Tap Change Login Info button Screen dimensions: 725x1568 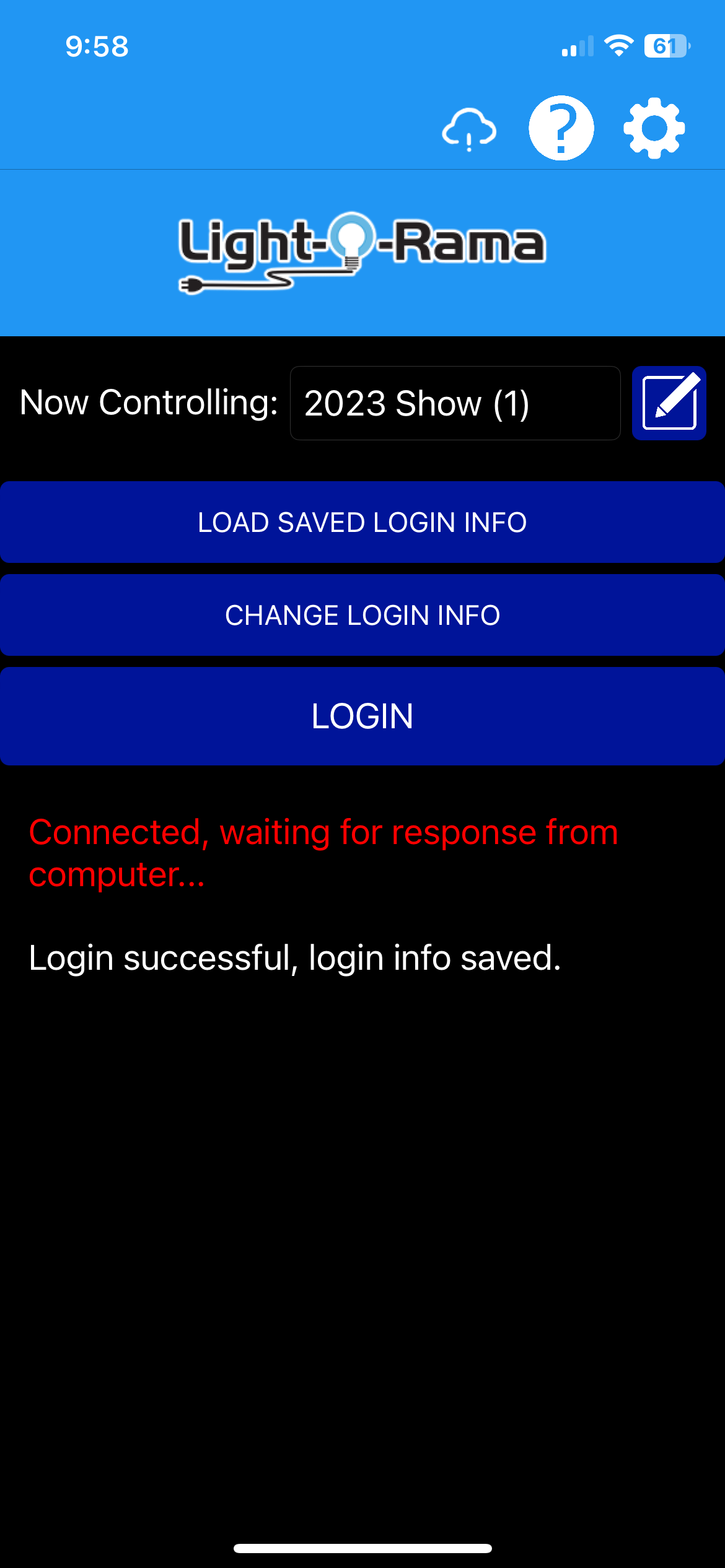pos(362,615)
